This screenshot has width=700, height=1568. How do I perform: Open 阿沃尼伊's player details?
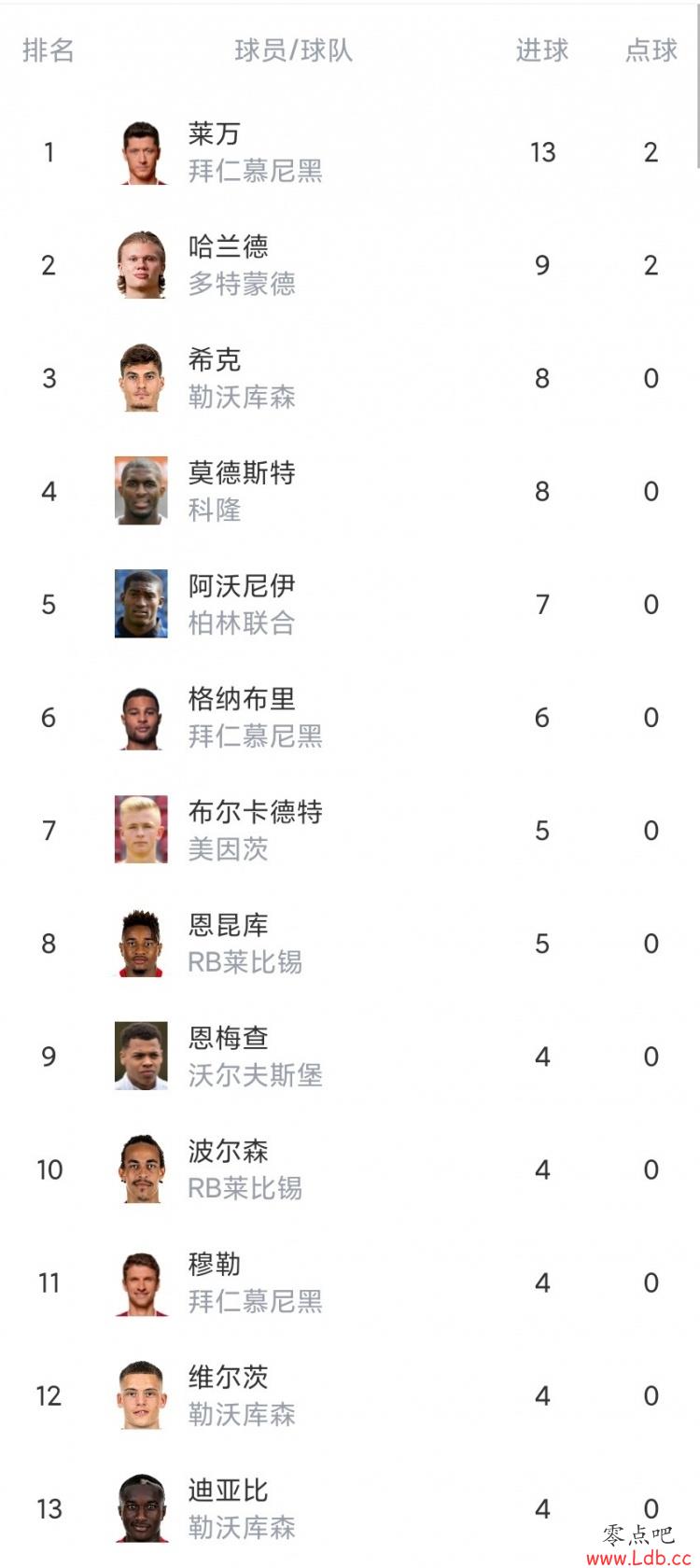tap(350, 604)
